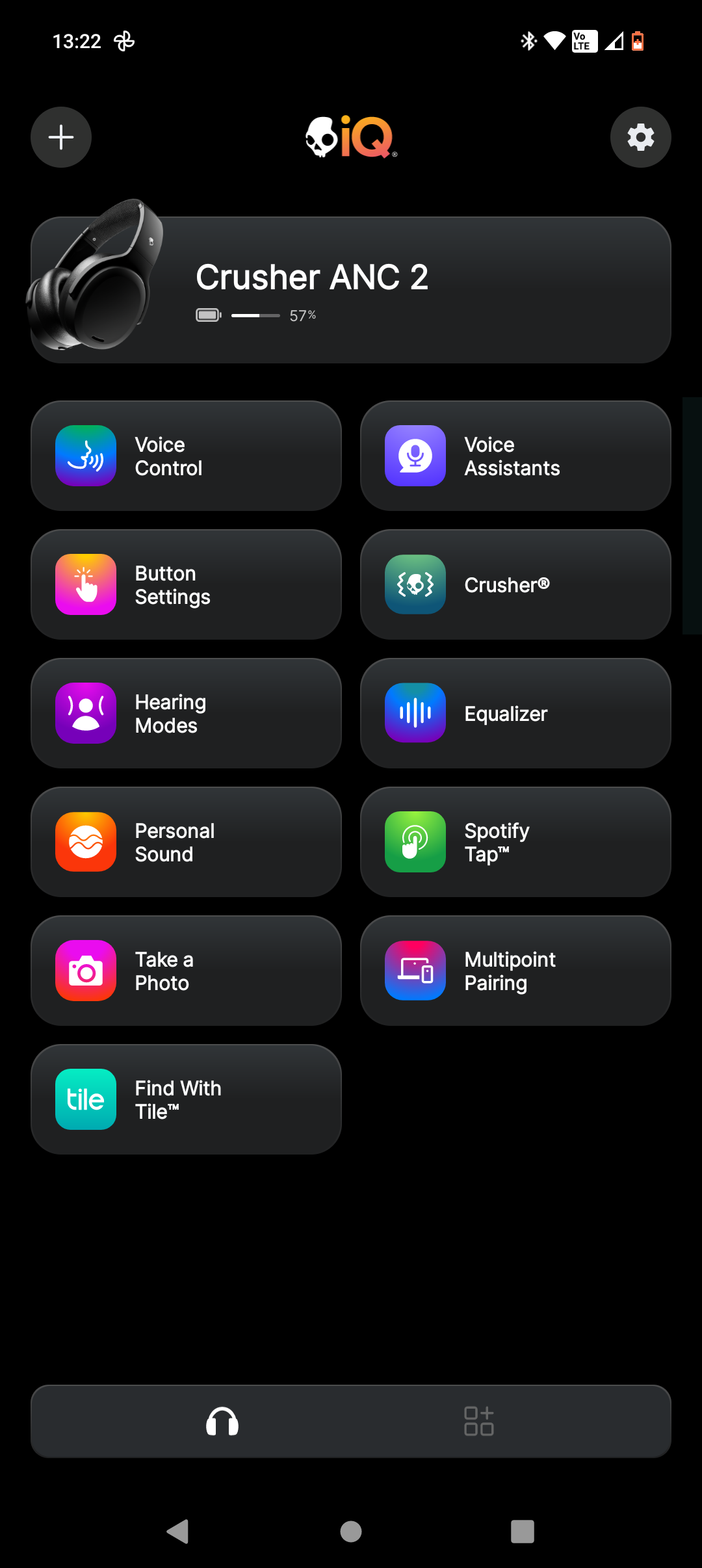This screenshot has width=702, height=1568.
Task: Open Button Settings customization
Action: click(186, 584)
